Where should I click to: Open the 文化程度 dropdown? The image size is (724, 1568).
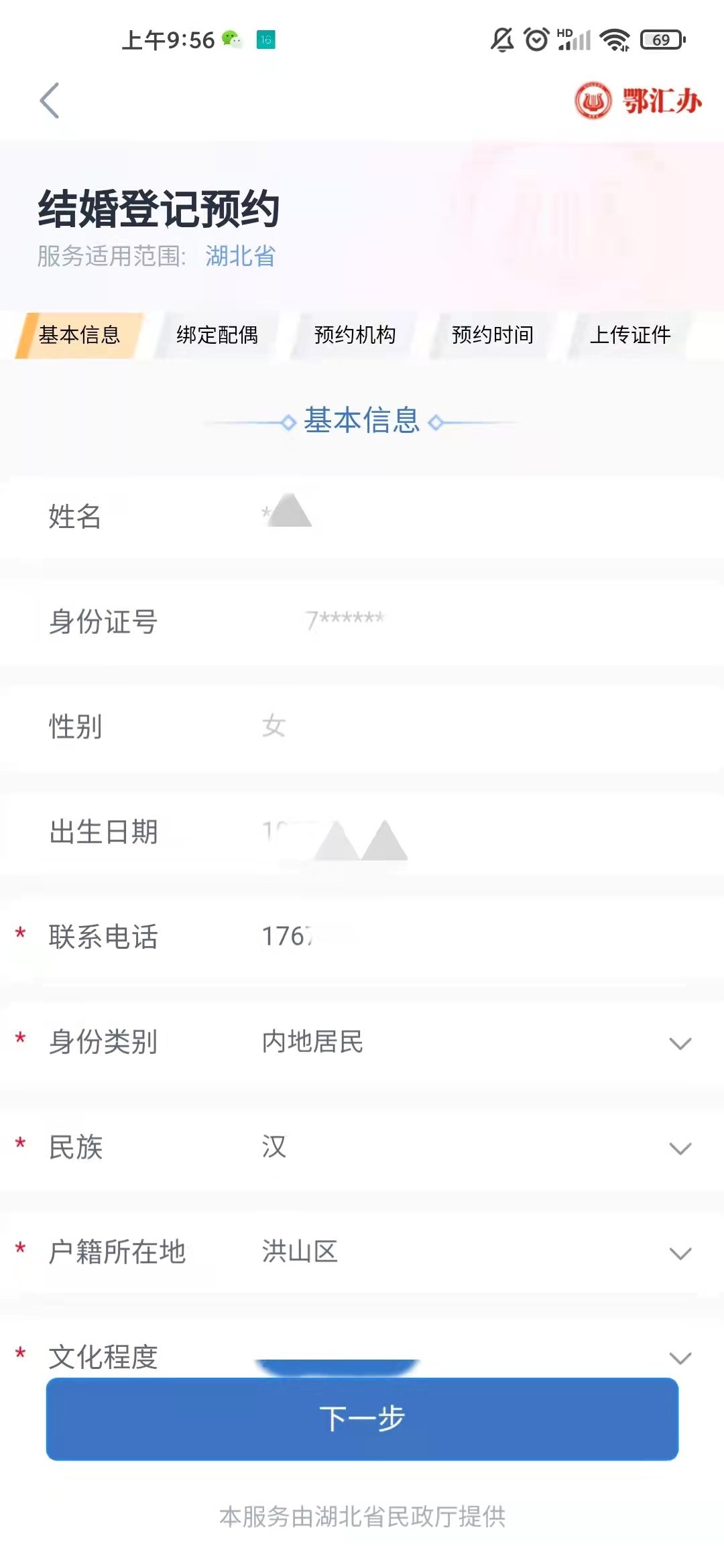click(x=680, y=1356)
